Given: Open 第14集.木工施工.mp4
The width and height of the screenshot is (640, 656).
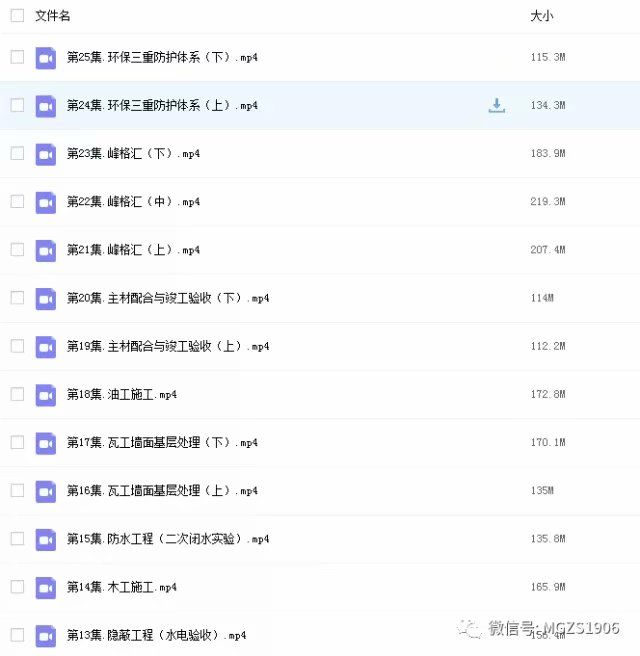Looking at the screenshot, I should coord(122,587).
